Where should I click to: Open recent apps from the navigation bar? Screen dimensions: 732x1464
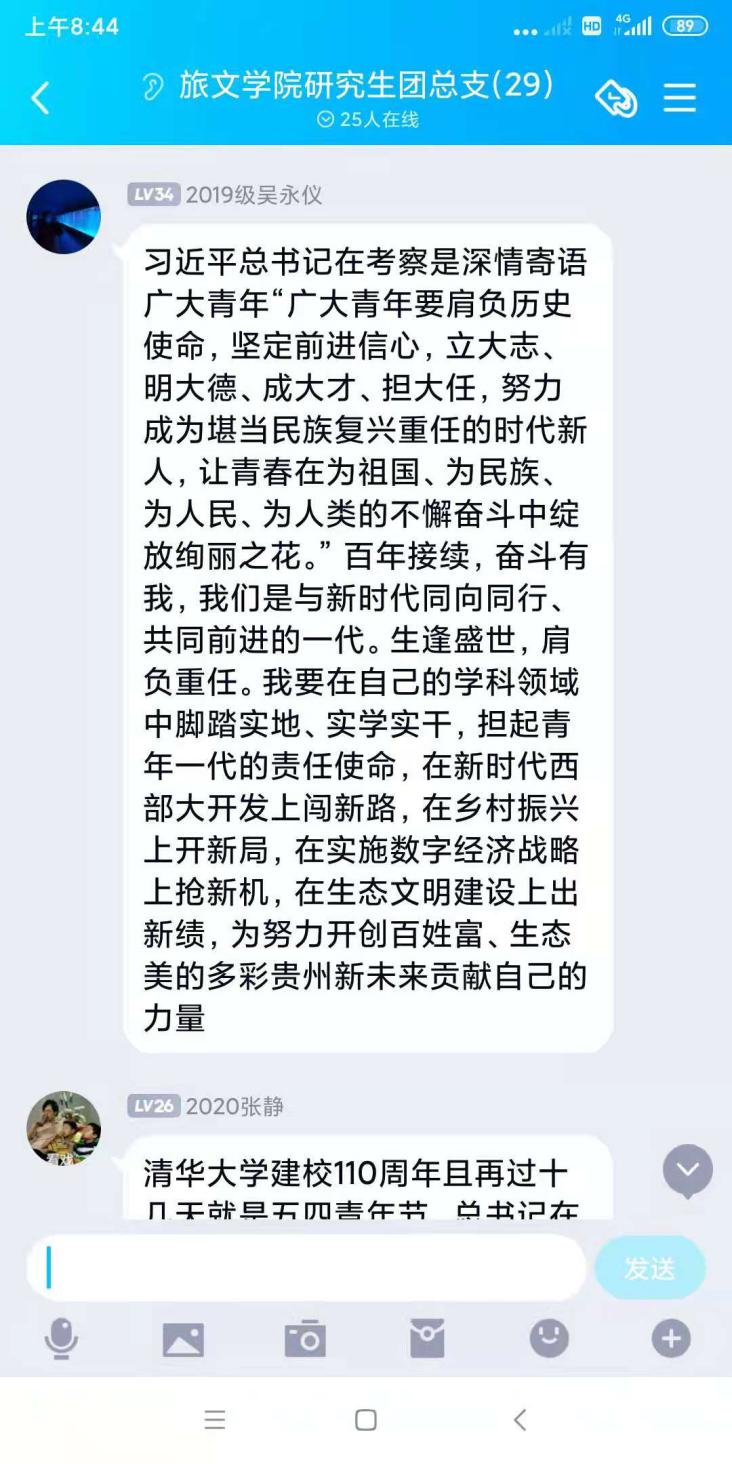[x=215, y=1420]
